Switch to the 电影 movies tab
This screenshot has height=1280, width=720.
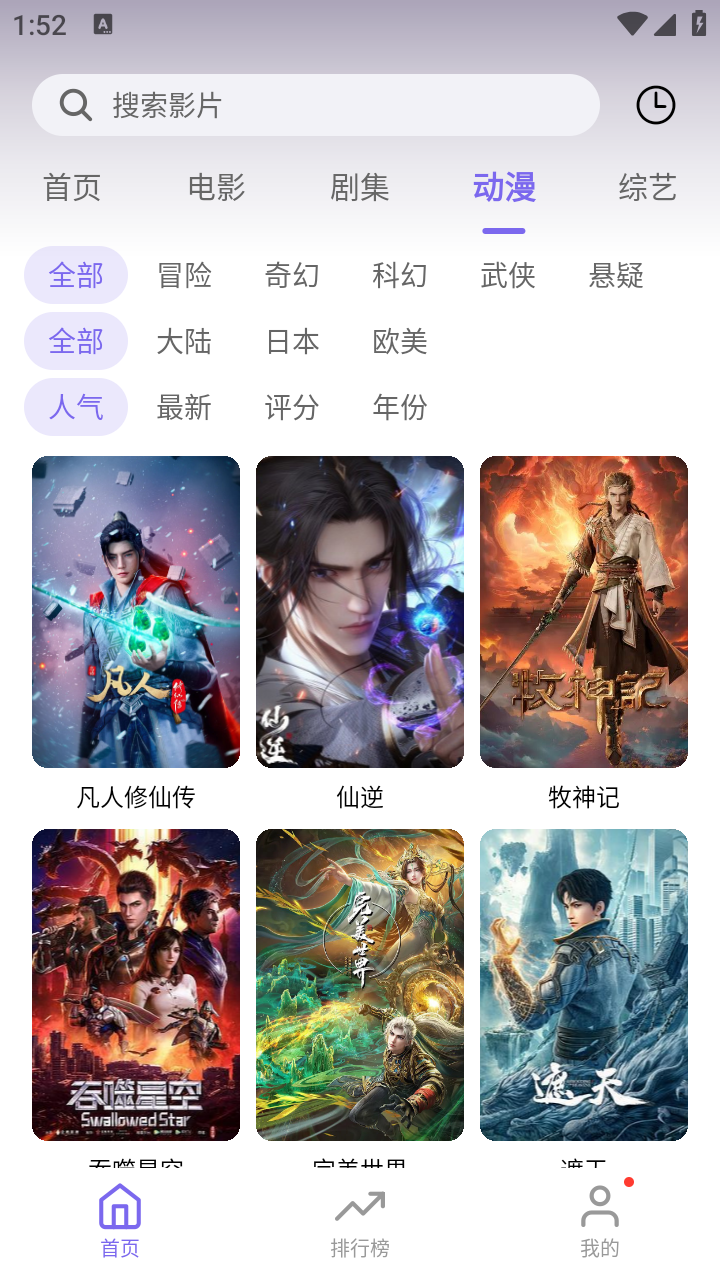pos(215,188)
